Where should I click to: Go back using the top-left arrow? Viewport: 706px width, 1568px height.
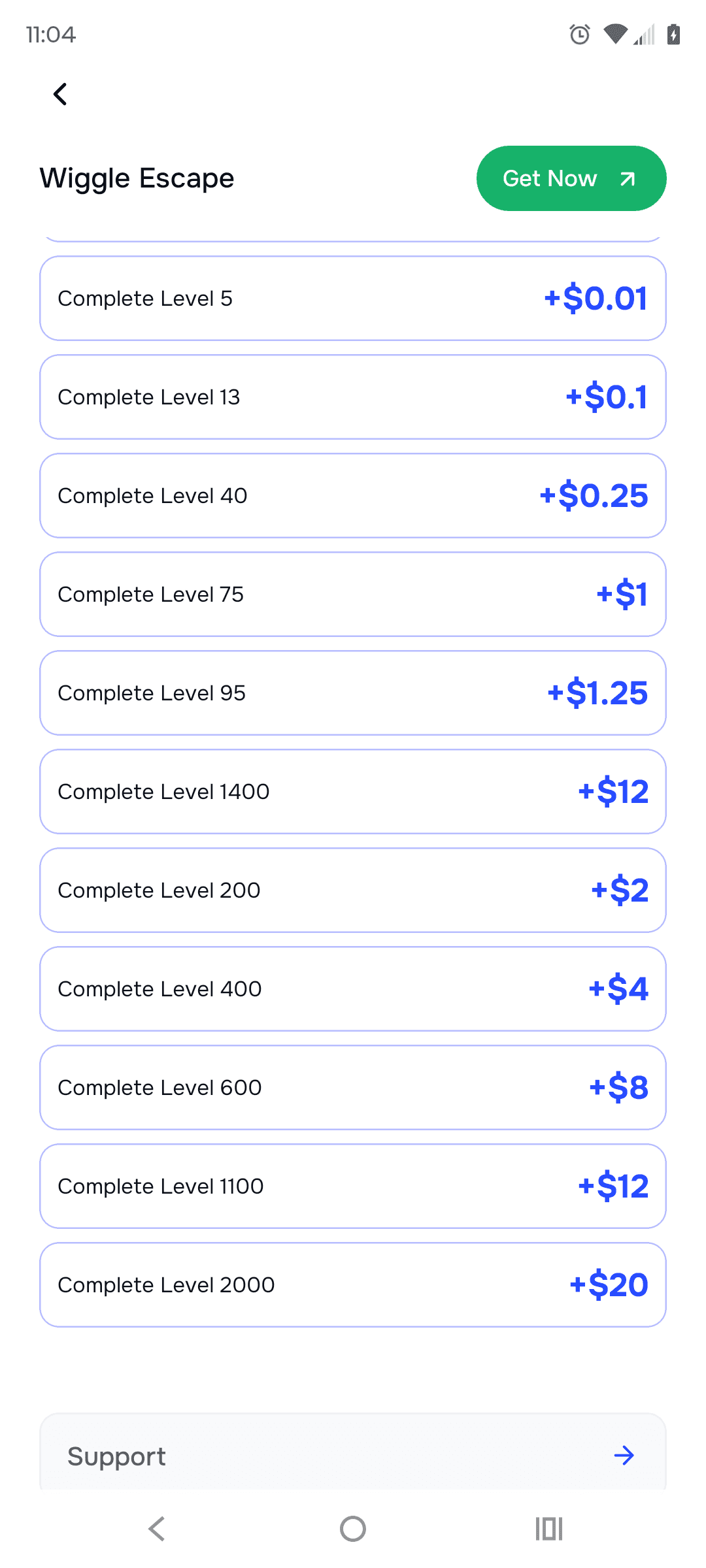pyautogui.click(x=60, y=94)
